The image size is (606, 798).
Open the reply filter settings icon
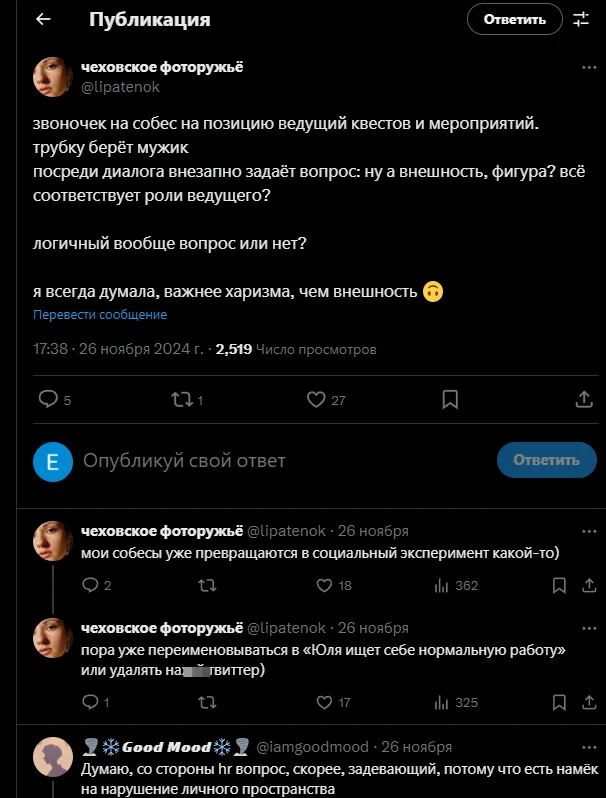click(x=581, y=19)
